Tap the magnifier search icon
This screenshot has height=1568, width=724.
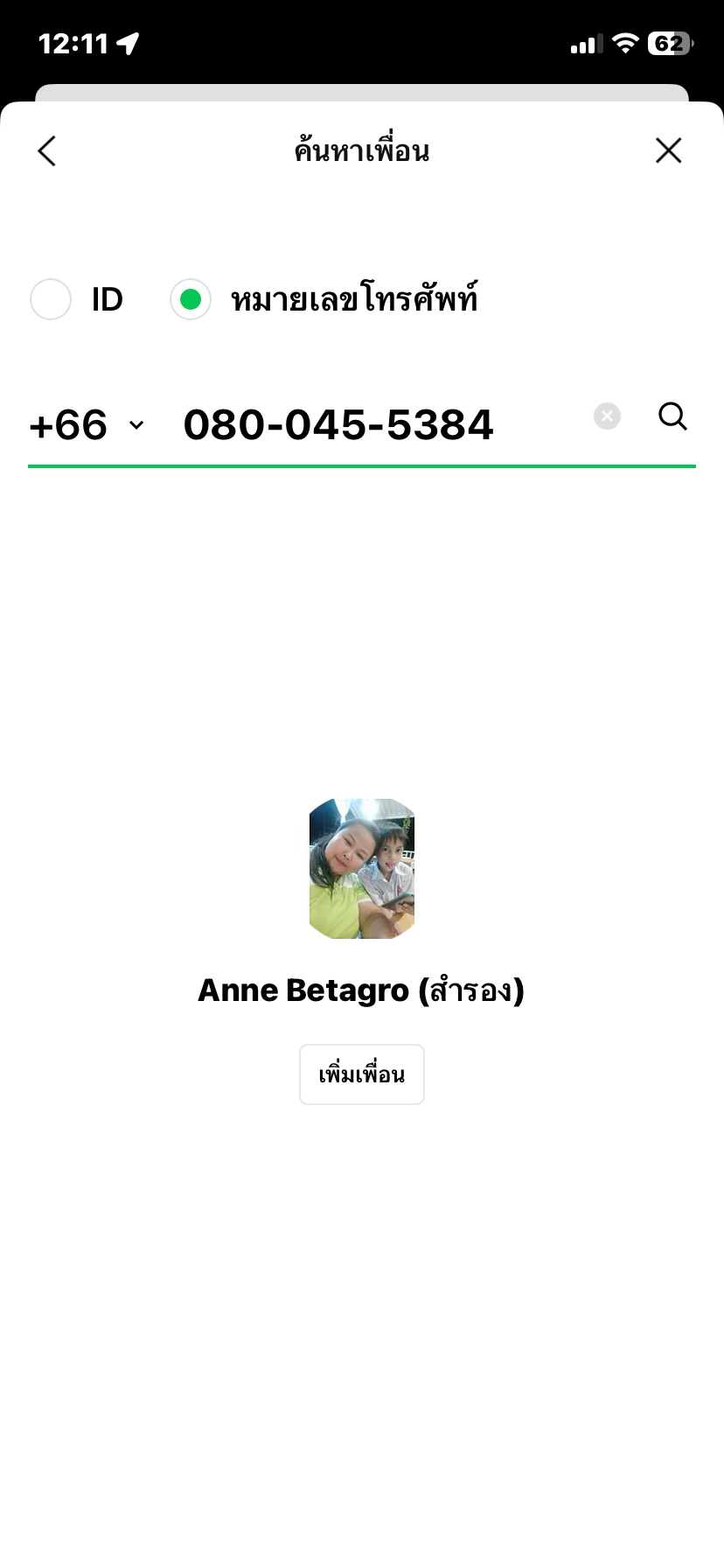672,416
